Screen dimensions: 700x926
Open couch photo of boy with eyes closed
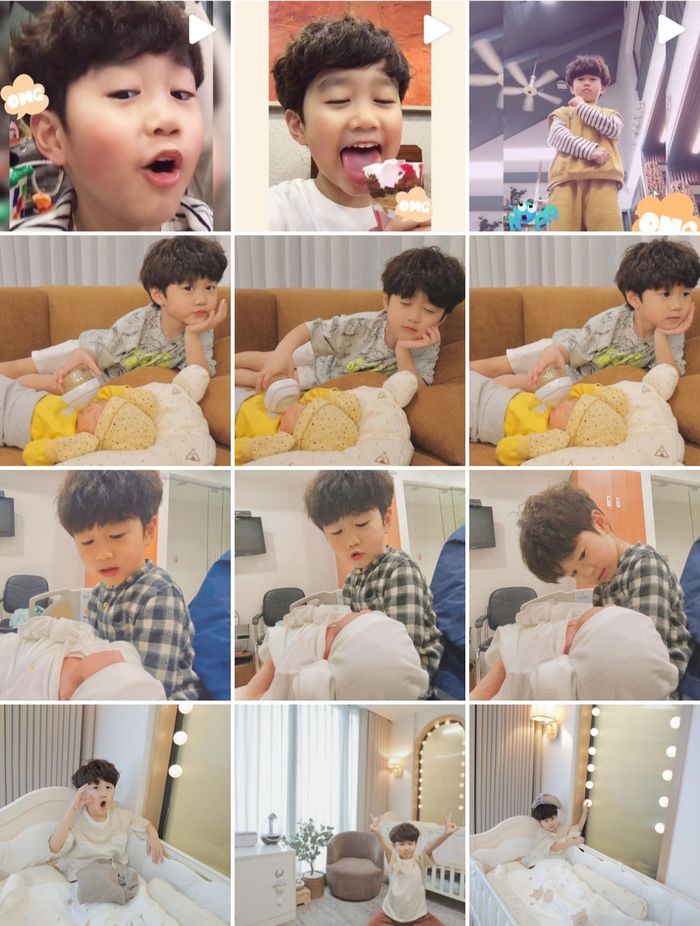click(349, 350)
